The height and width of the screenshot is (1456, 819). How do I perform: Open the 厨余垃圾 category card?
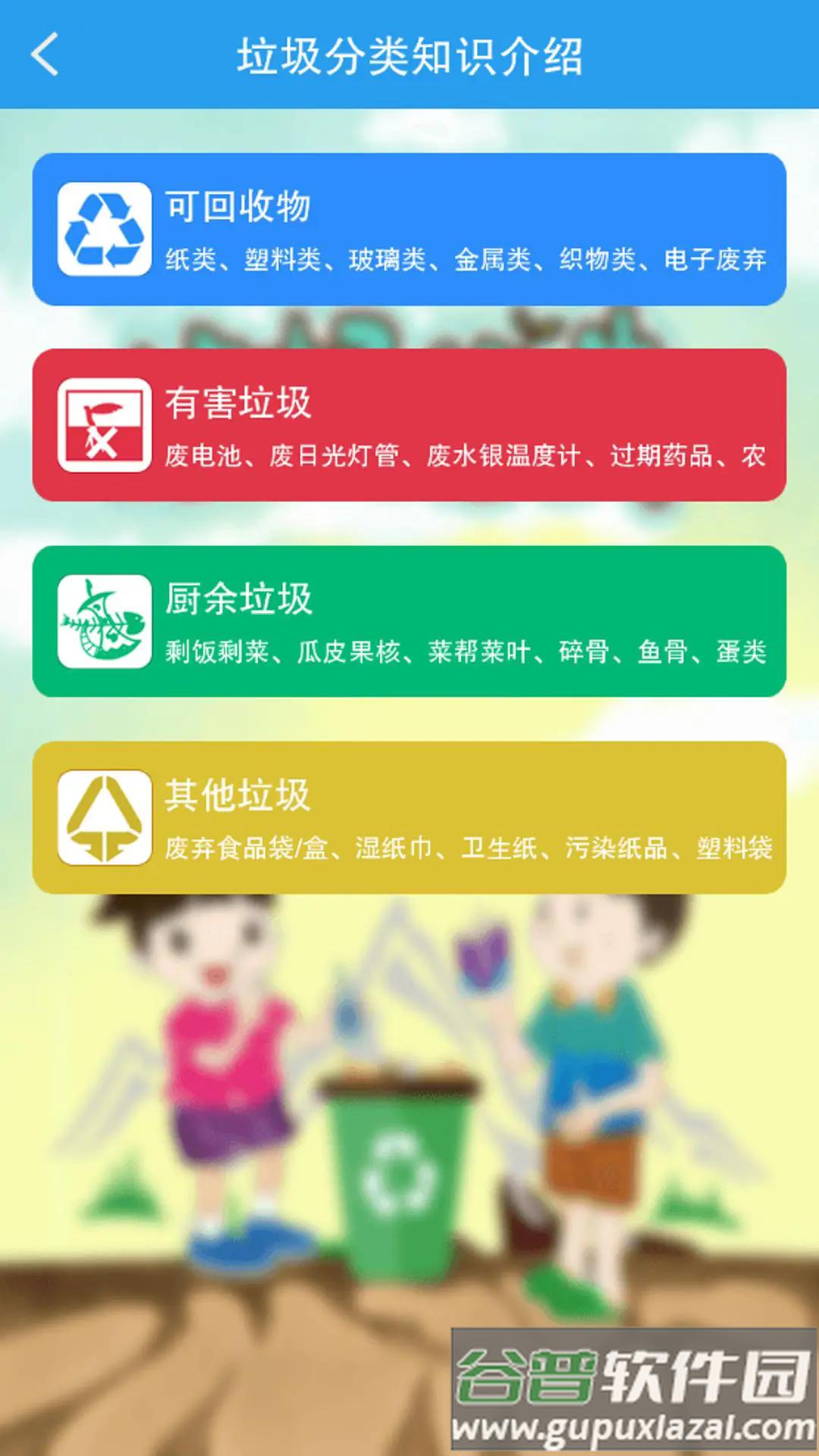click(409, 620)
